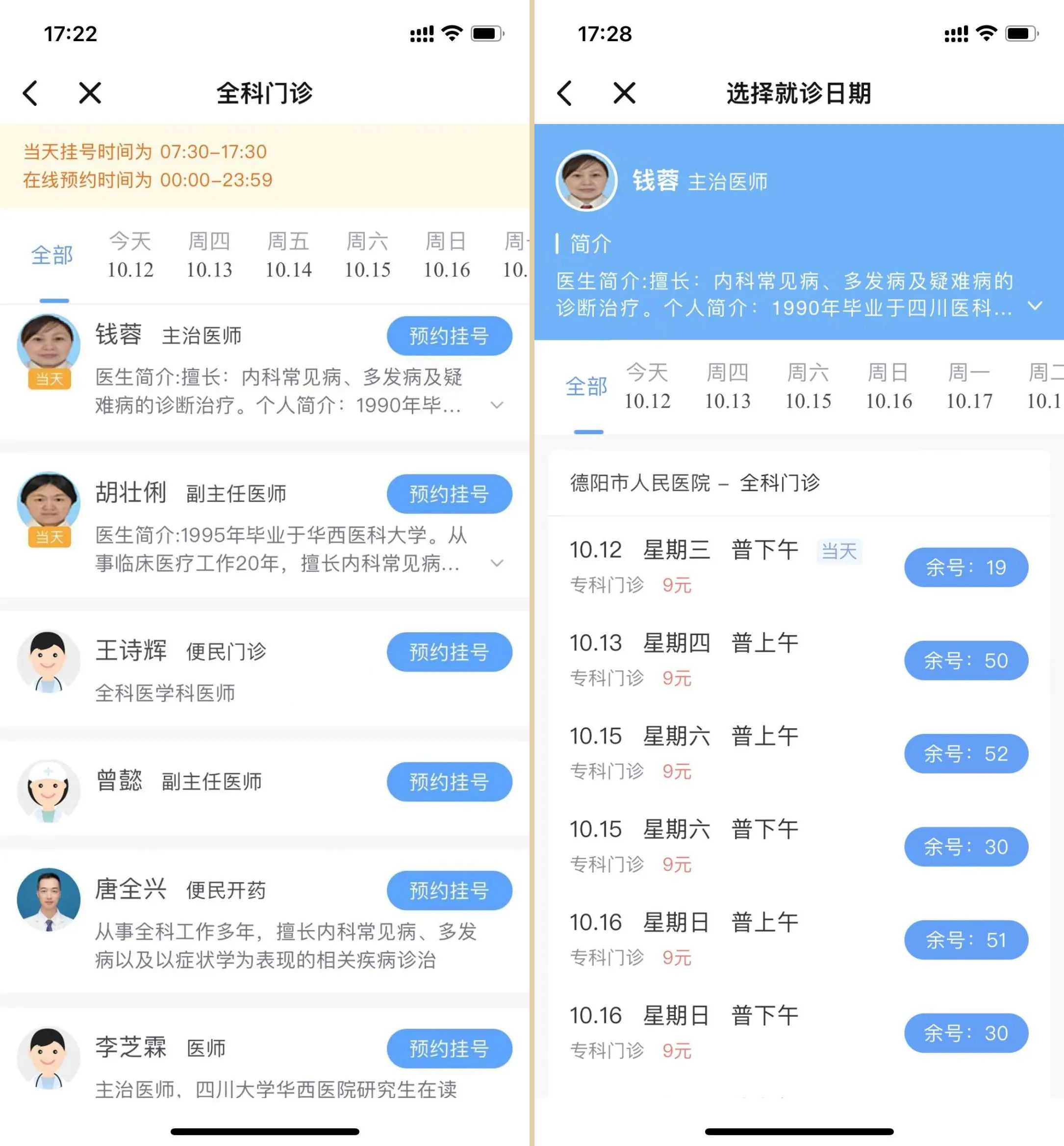Close the 全科门诊 page with the X

click(x=90, y=93)
